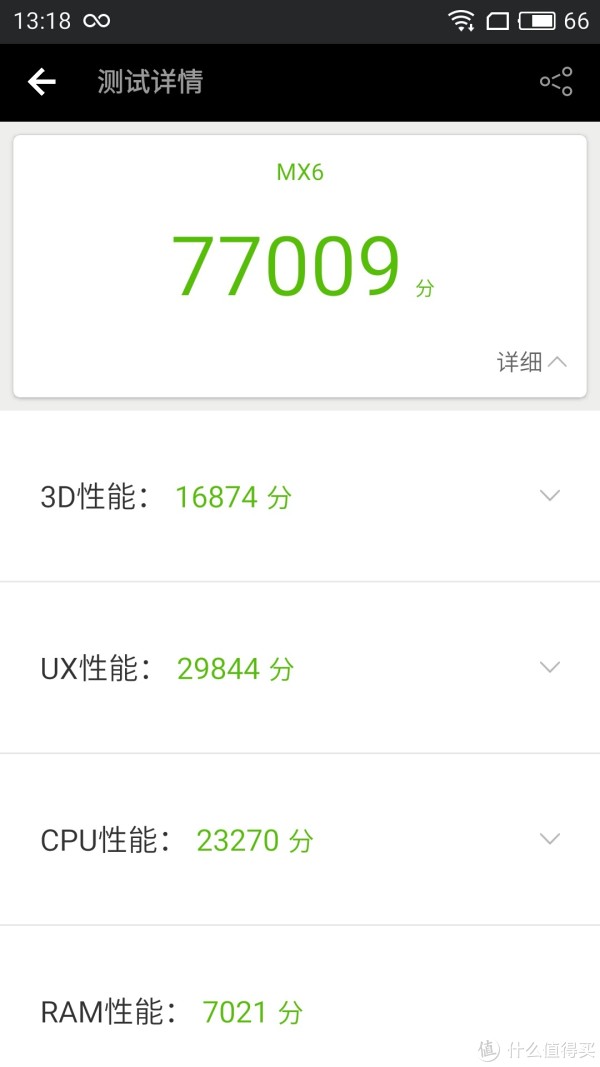Go back using the top-left arrow
Screen dimensions: 600x1067
pyautogui.click(x=41, y=82)
